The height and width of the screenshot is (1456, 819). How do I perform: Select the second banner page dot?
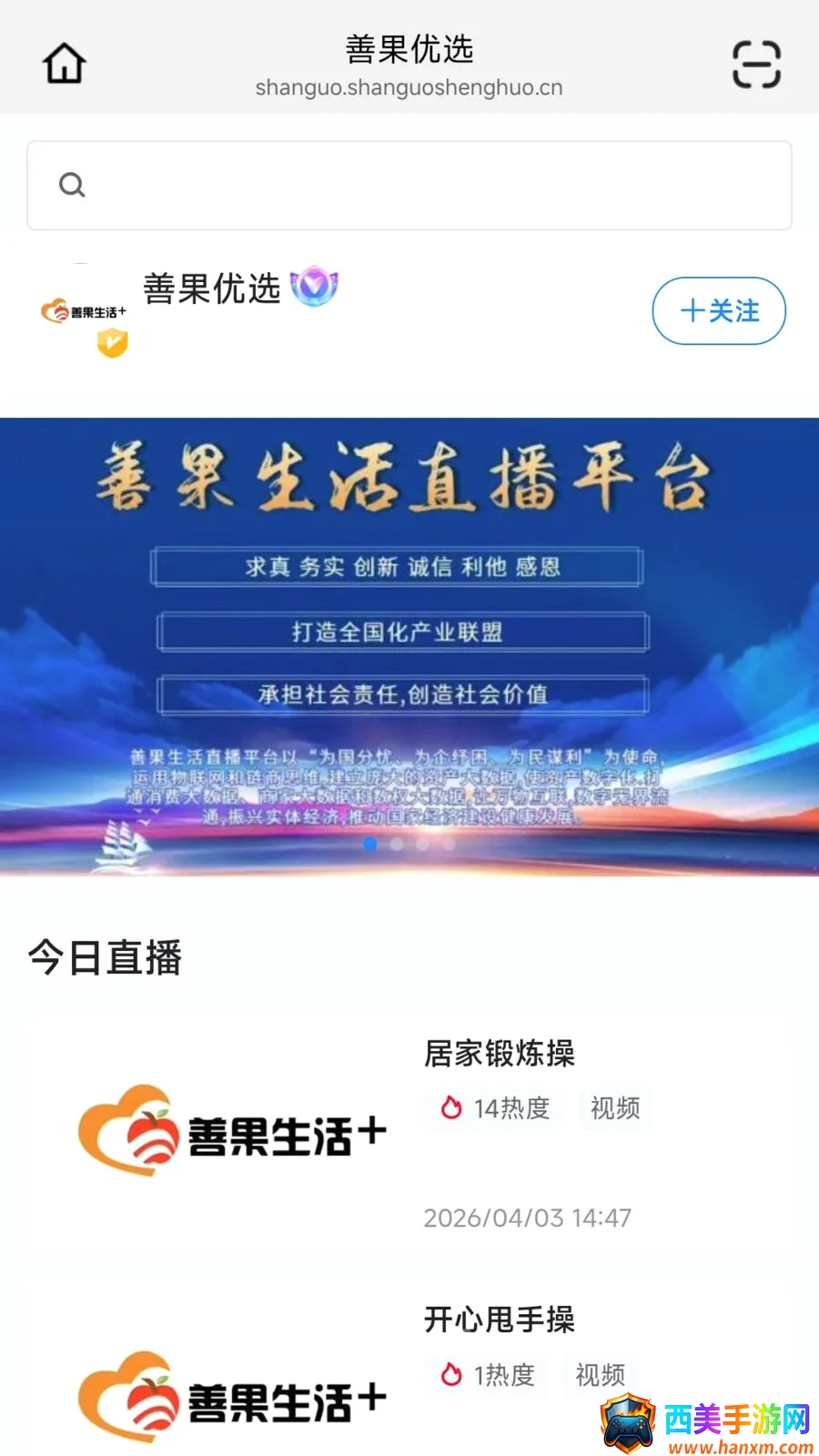pos(396,844)
